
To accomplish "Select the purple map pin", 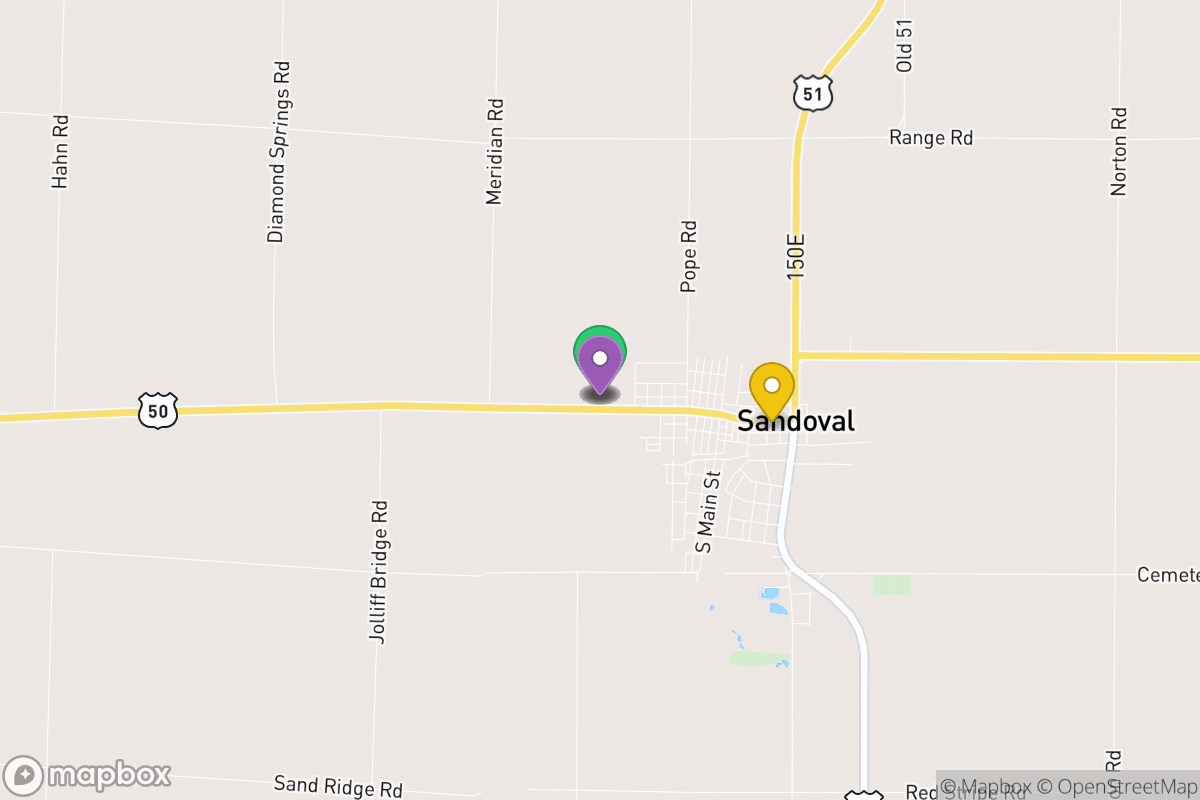I will [x=600, y=364].
